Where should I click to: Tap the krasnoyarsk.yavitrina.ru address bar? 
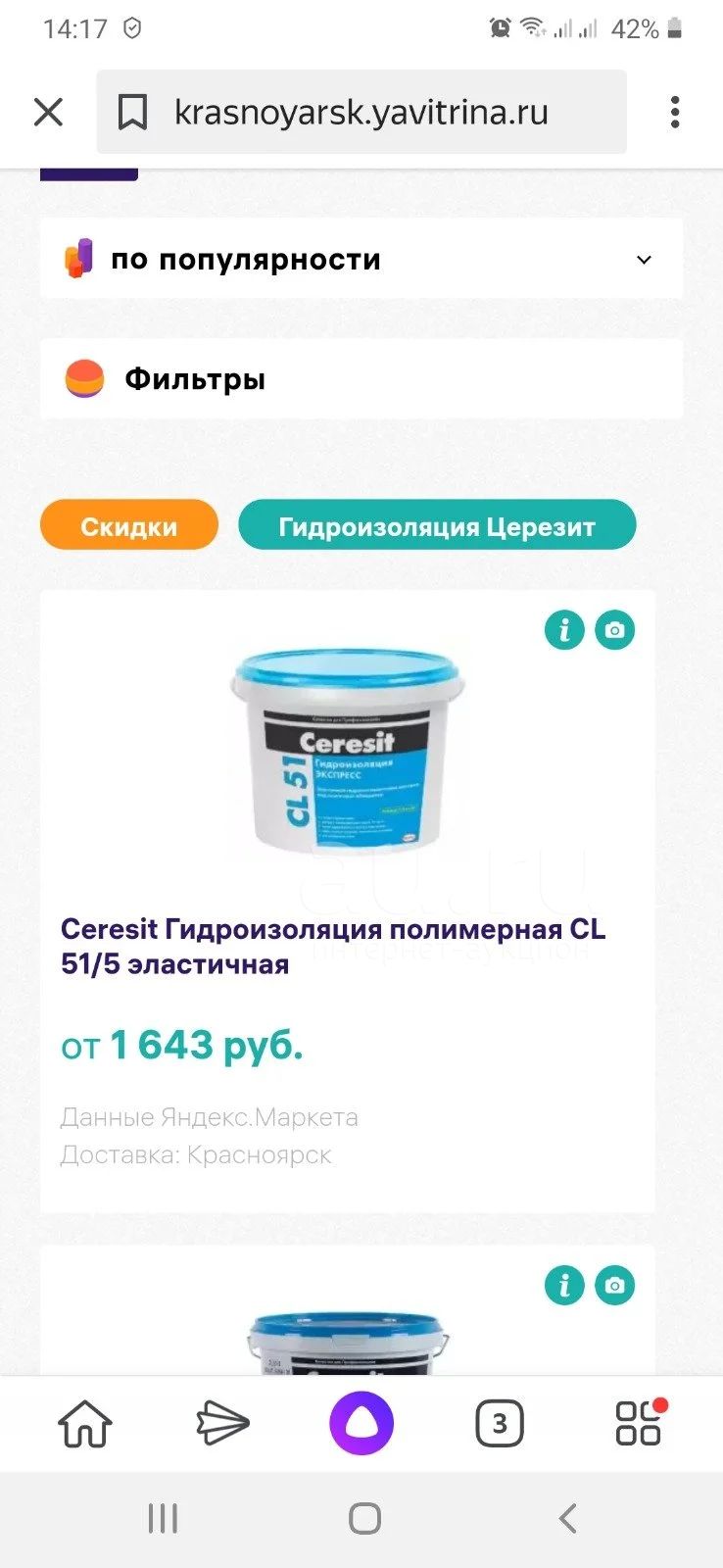361,112
